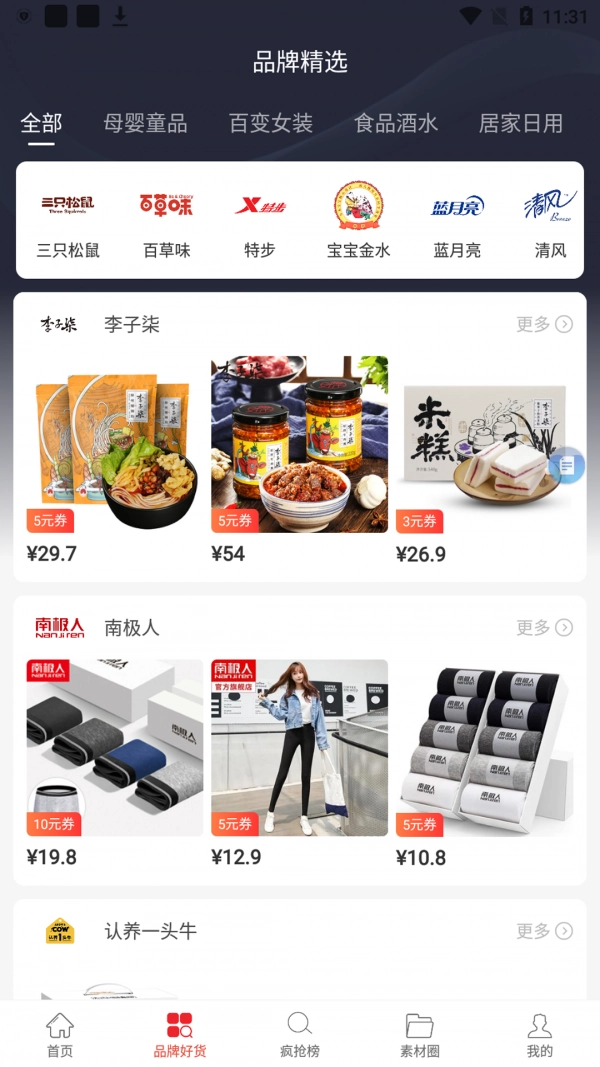The width and height of the screenshot is (600, 1067).
Task: Select the 百变女装 category tab
Action: pyautogui.click(x=270, y=123)
